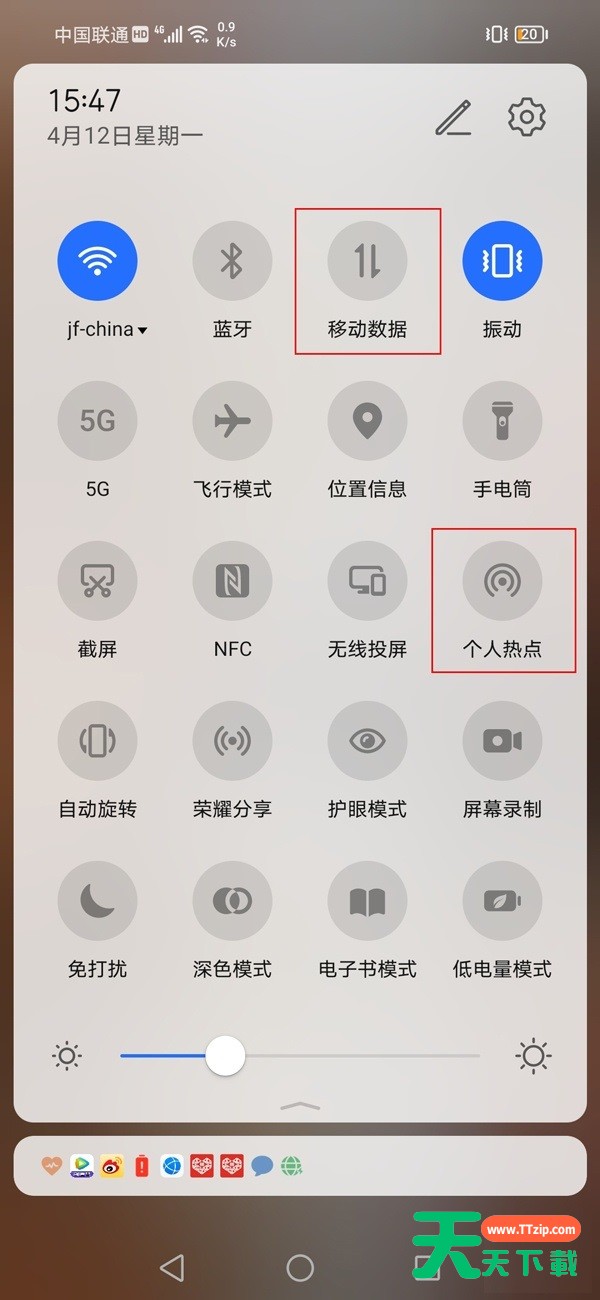Viewport: 600px width, 1300px height.
Task: Edit quick settings tiles with pencil icon
Action: tap(453, 118)
